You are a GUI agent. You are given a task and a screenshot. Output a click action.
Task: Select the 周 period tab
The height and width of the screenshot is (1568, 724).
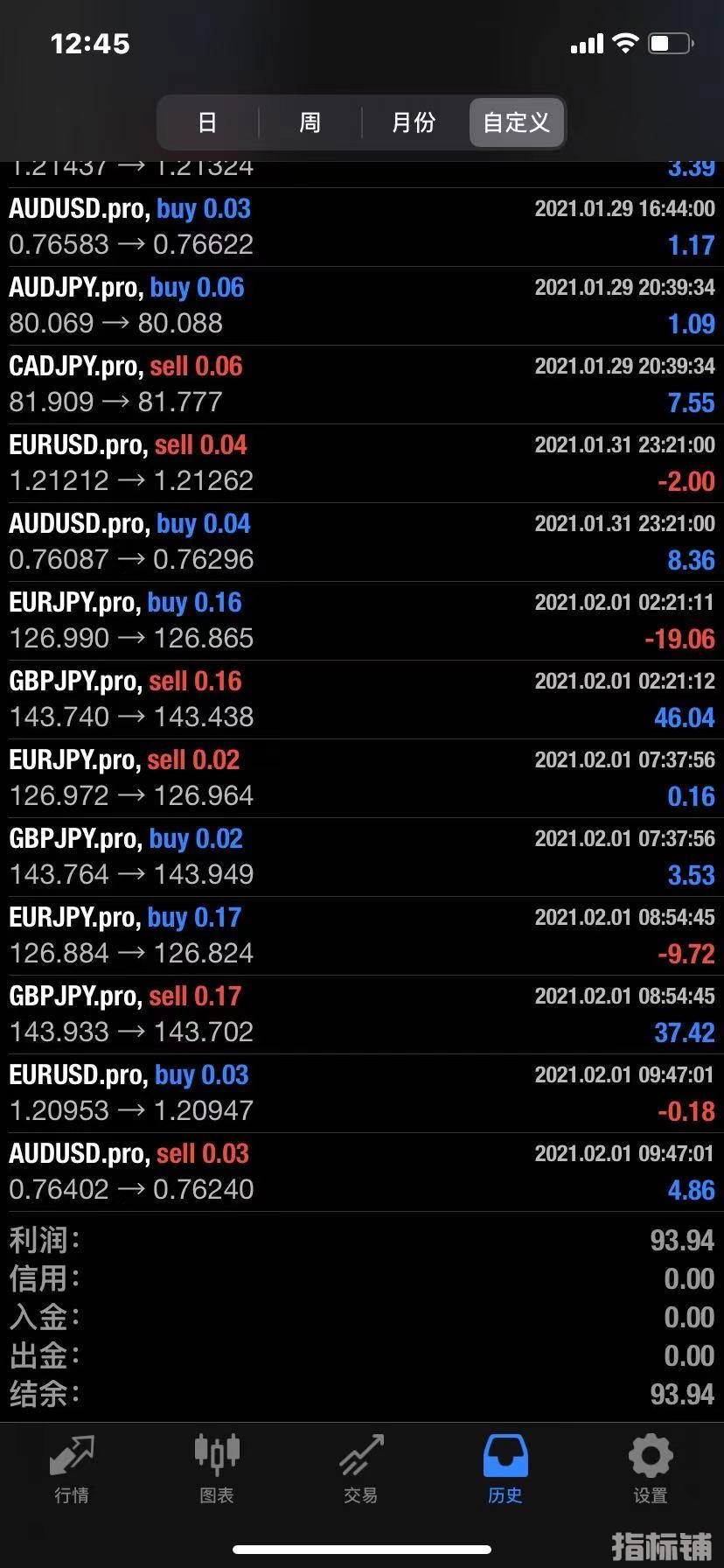pos(310,122)
